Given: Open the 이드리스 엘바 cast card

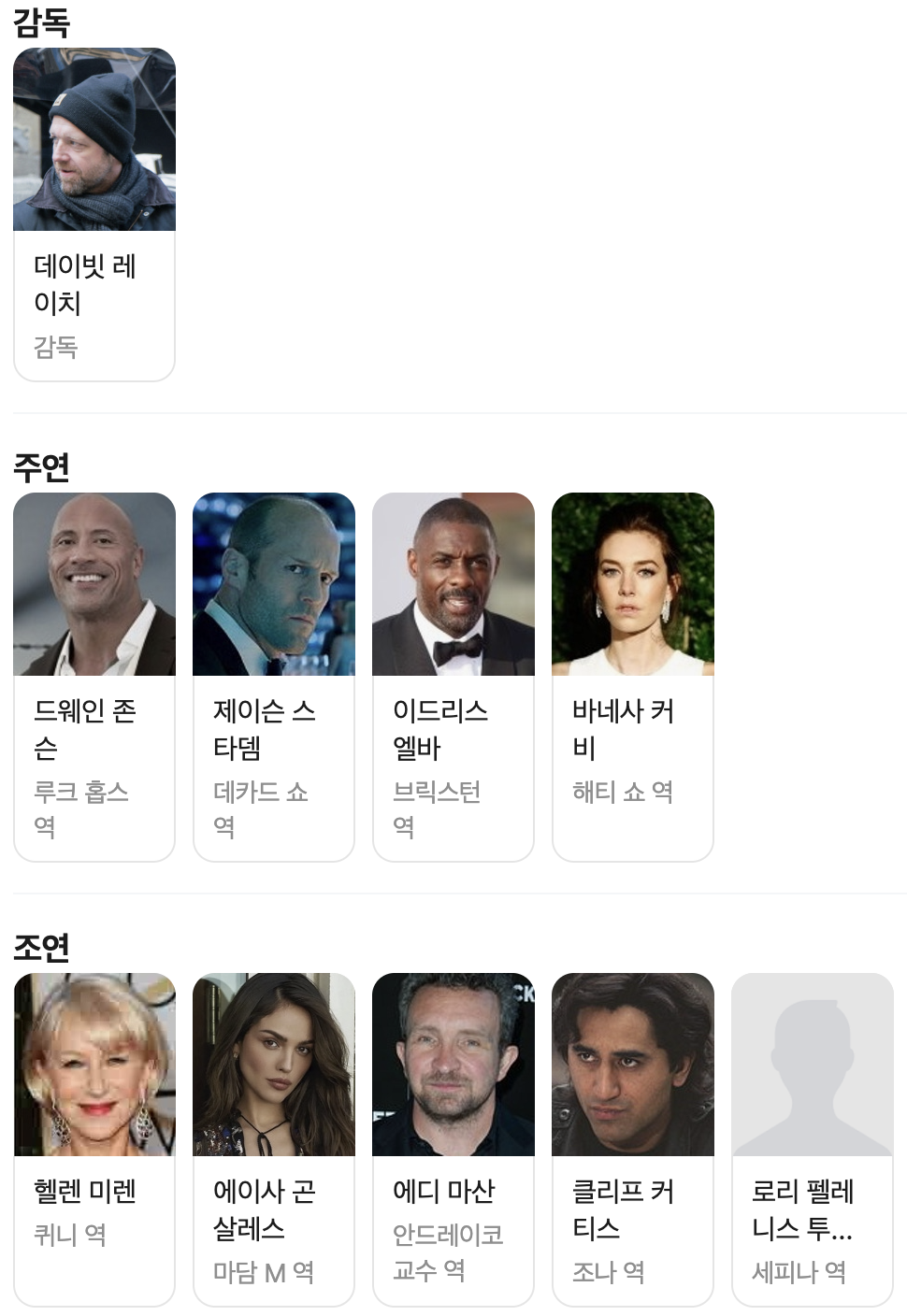Looking at the screenshot, I should tap(453, 677).
